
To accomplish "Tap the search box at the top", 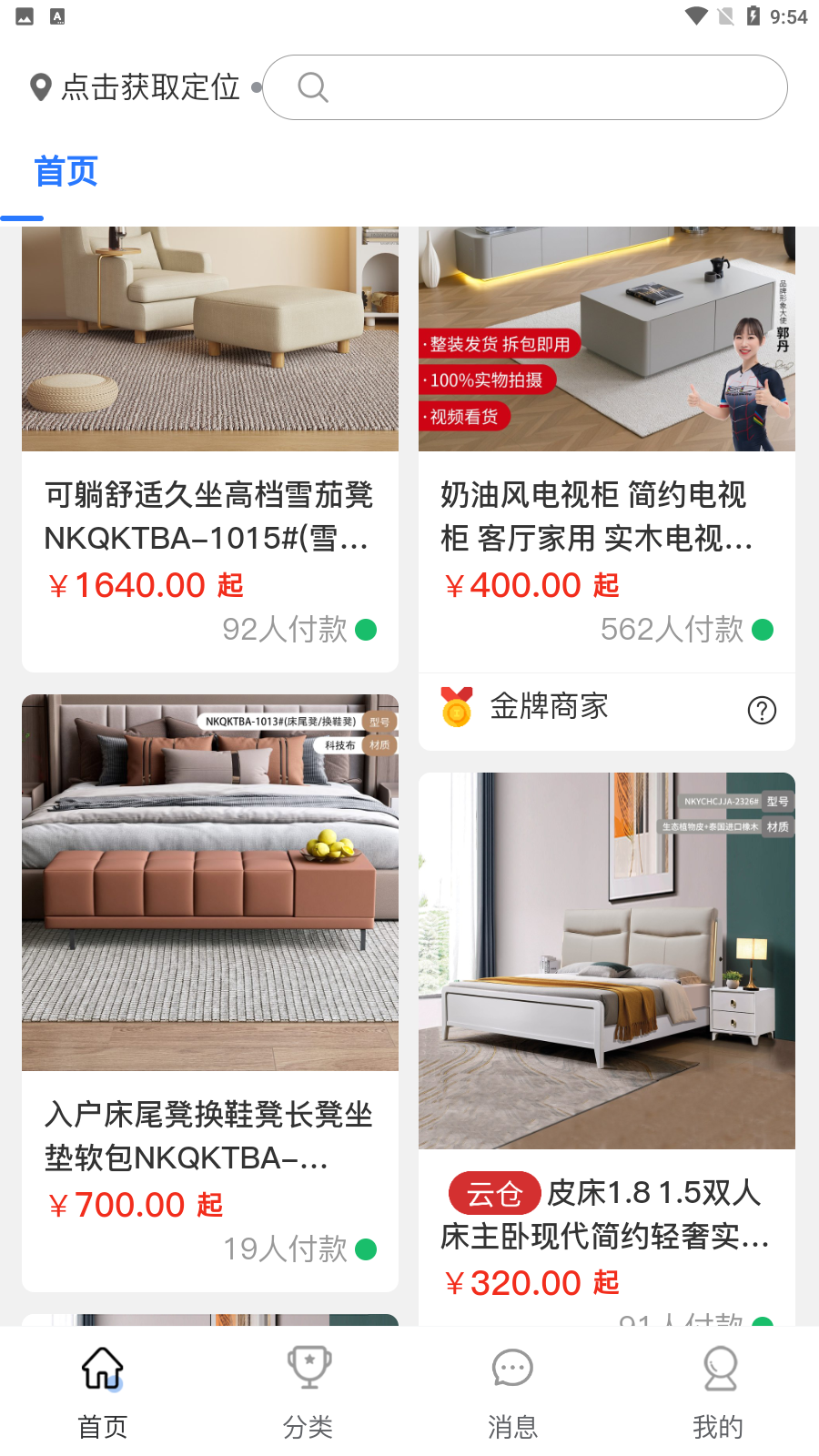I will click(x=524, y=87).
